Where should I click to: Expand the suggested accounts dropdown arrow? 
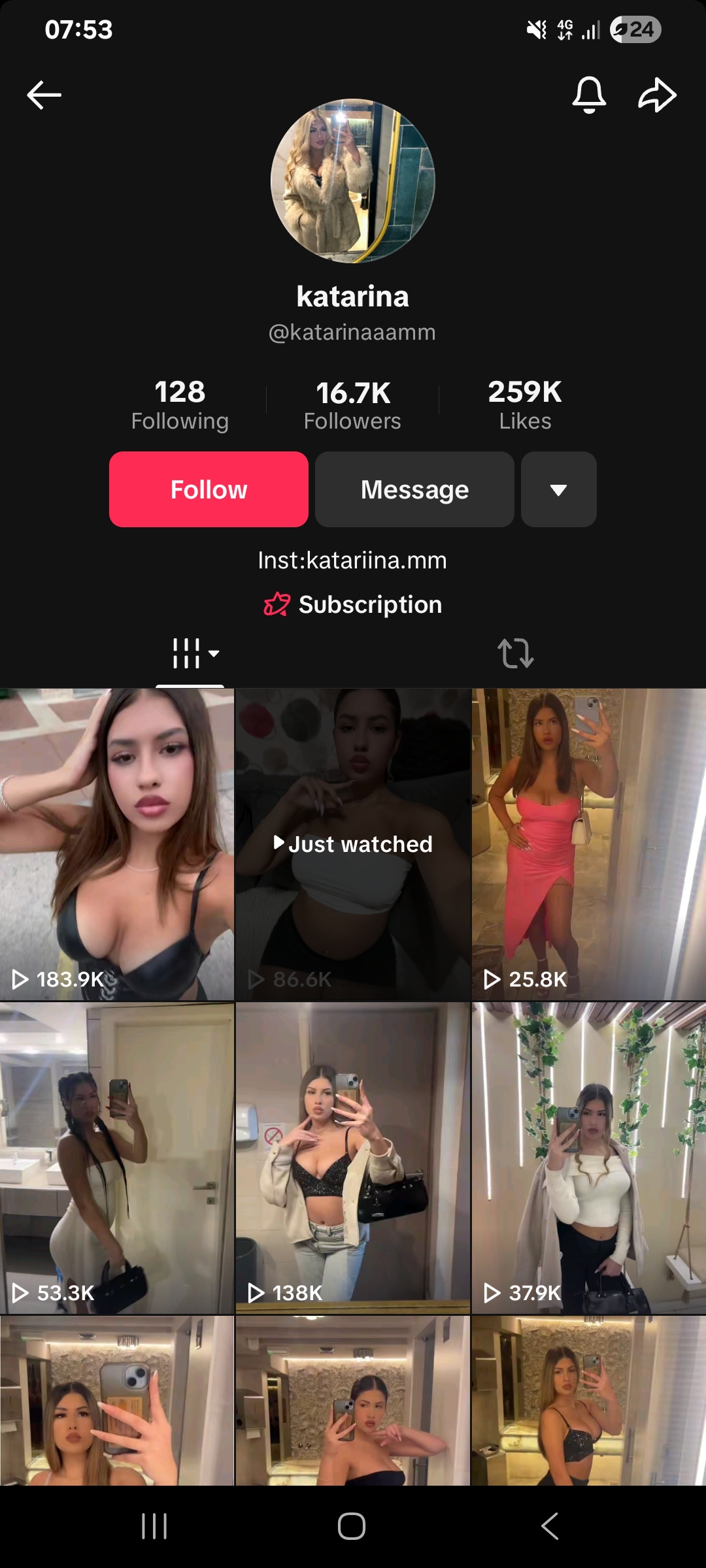(x=558, y=489)
